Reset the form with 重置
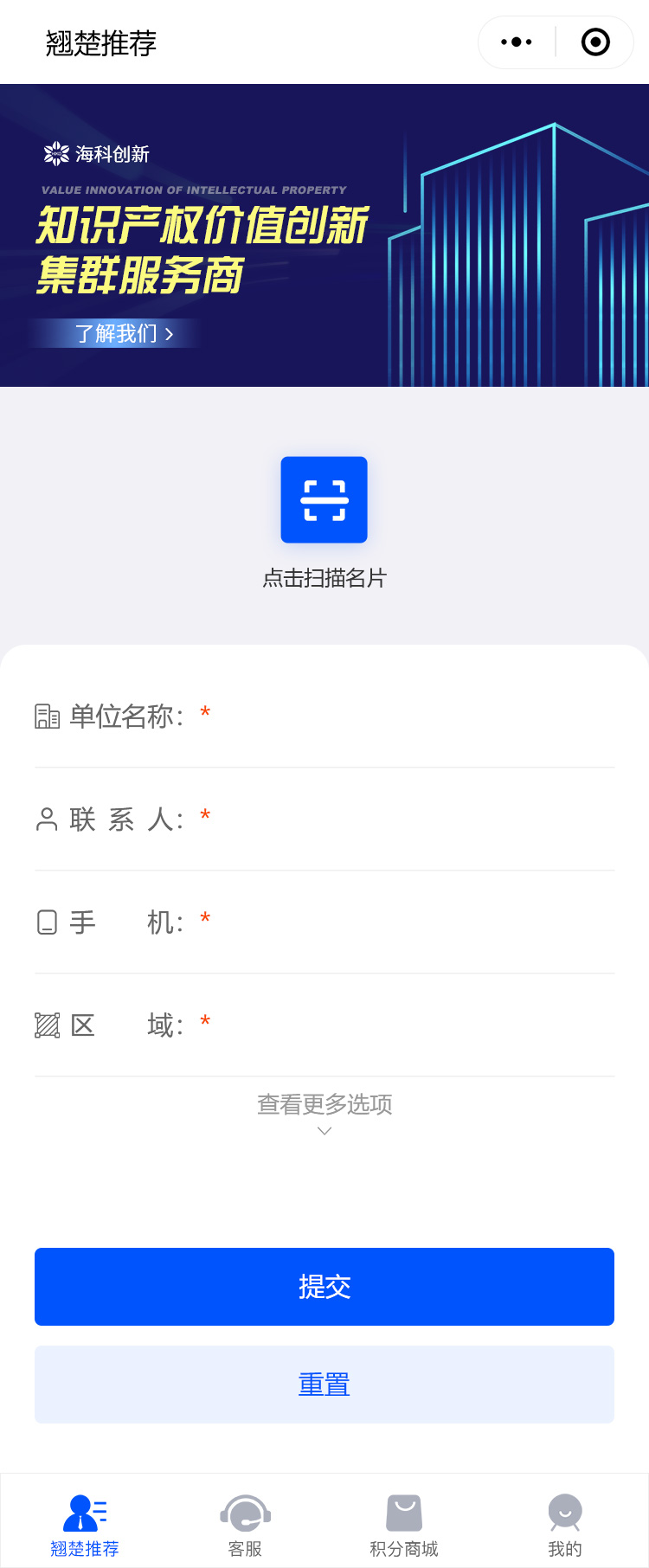The height and width of the screenshot is (1568, 649). coord(324,1385)
